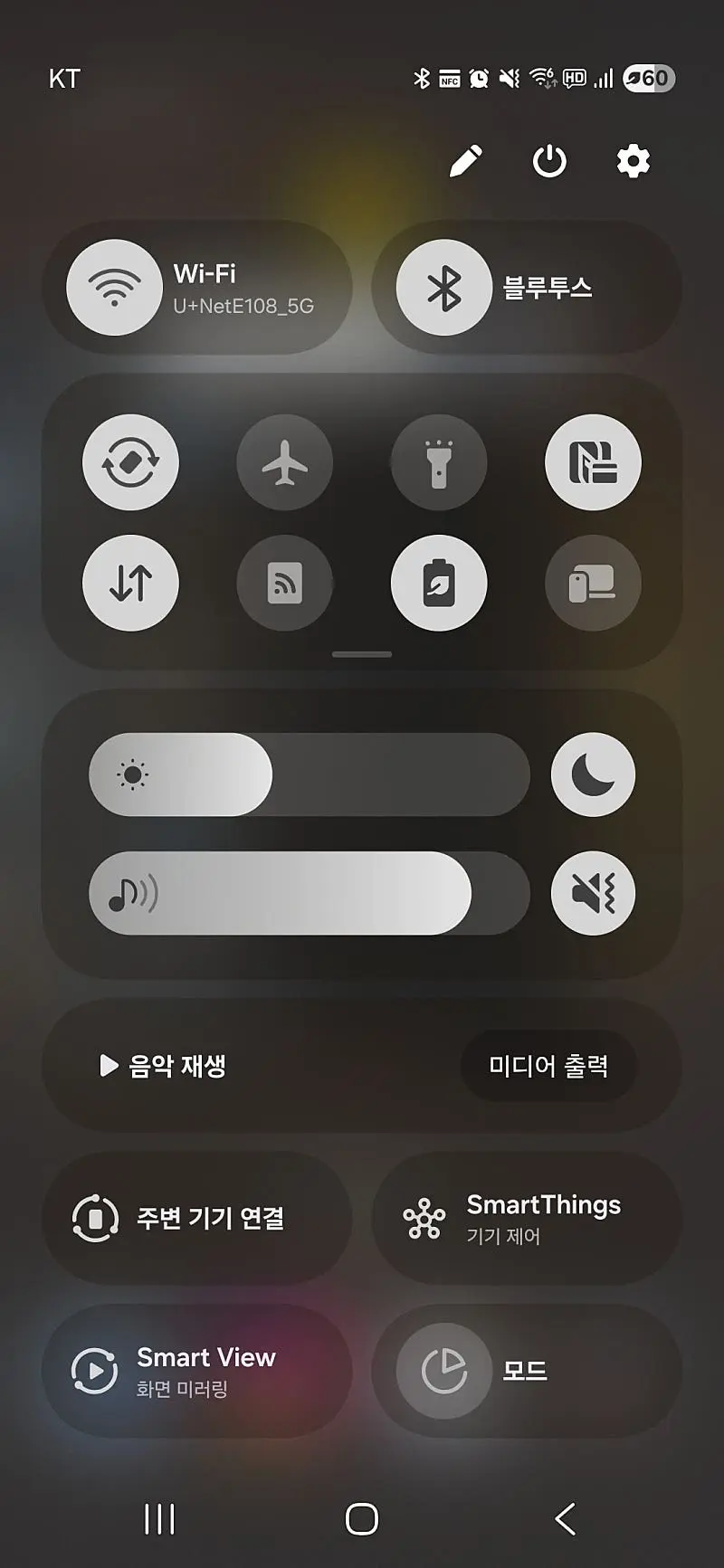The width and height of the screenshot is (724, 1568).
Task: Open 미디어 출력 media output
Action: [548, 1066]
